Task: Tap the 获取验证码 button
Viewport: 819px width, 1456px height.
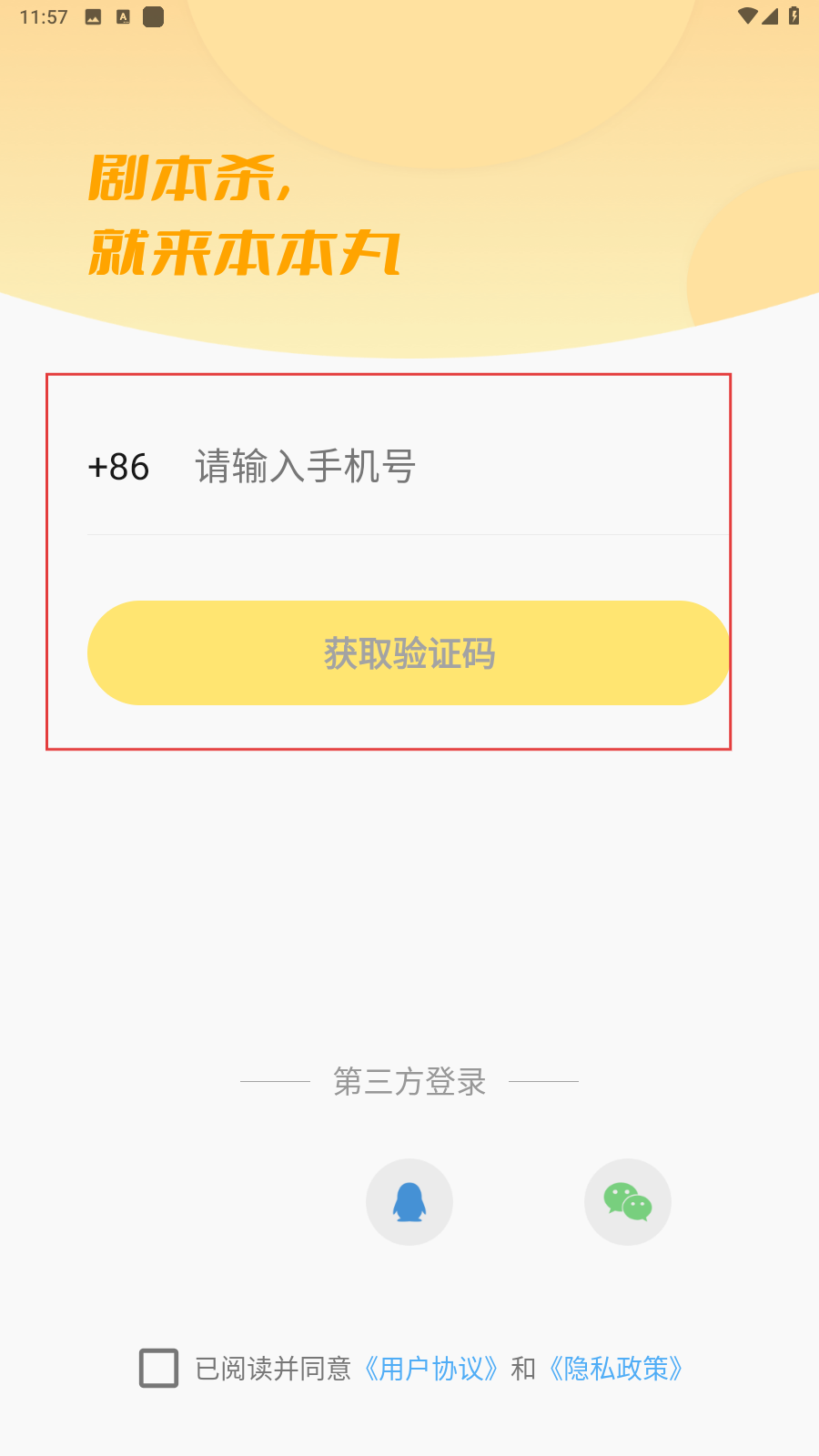Action: click(409, 652)
